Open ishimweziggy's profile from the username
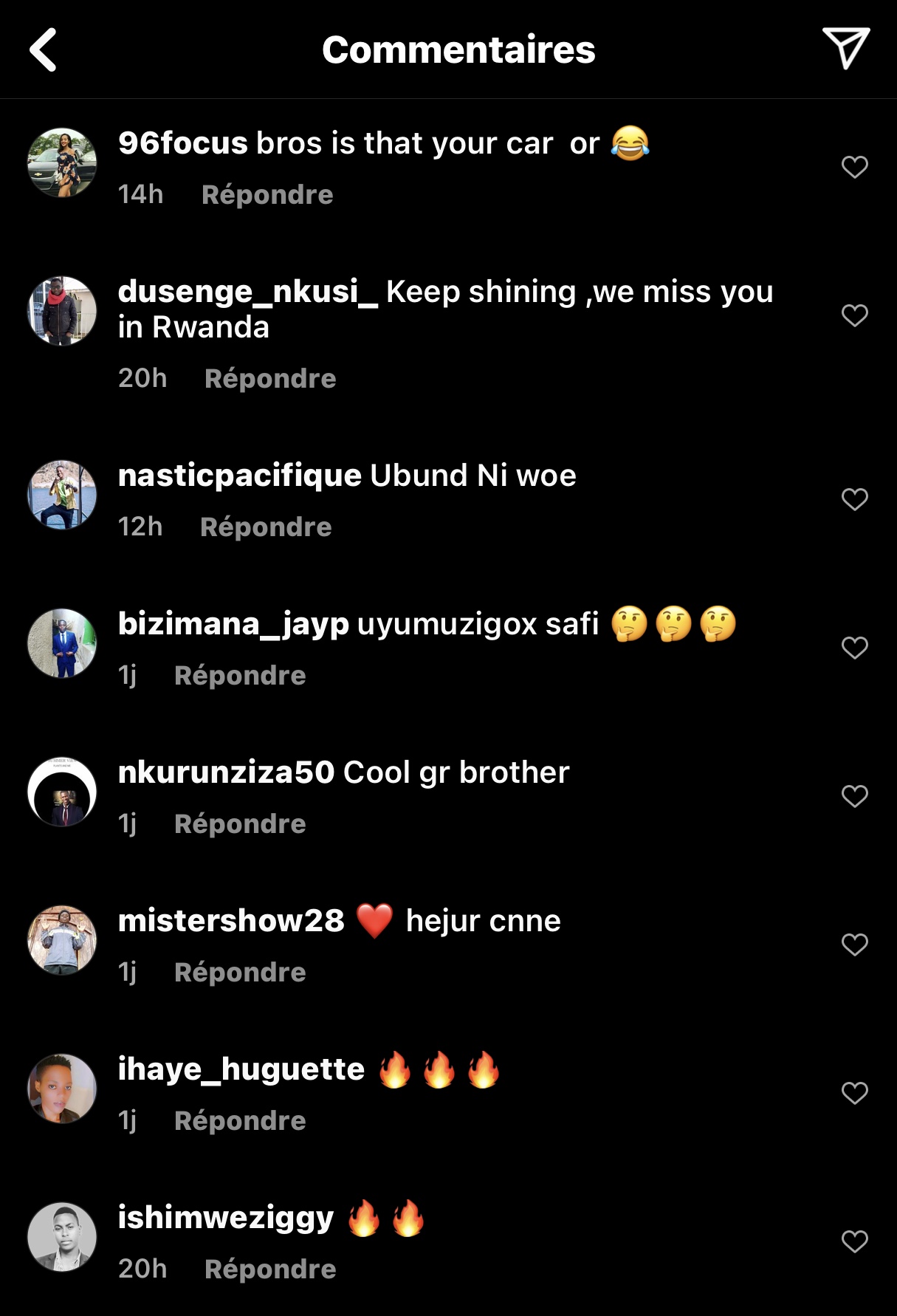897x1316 pixels. tap(226, 1218)
